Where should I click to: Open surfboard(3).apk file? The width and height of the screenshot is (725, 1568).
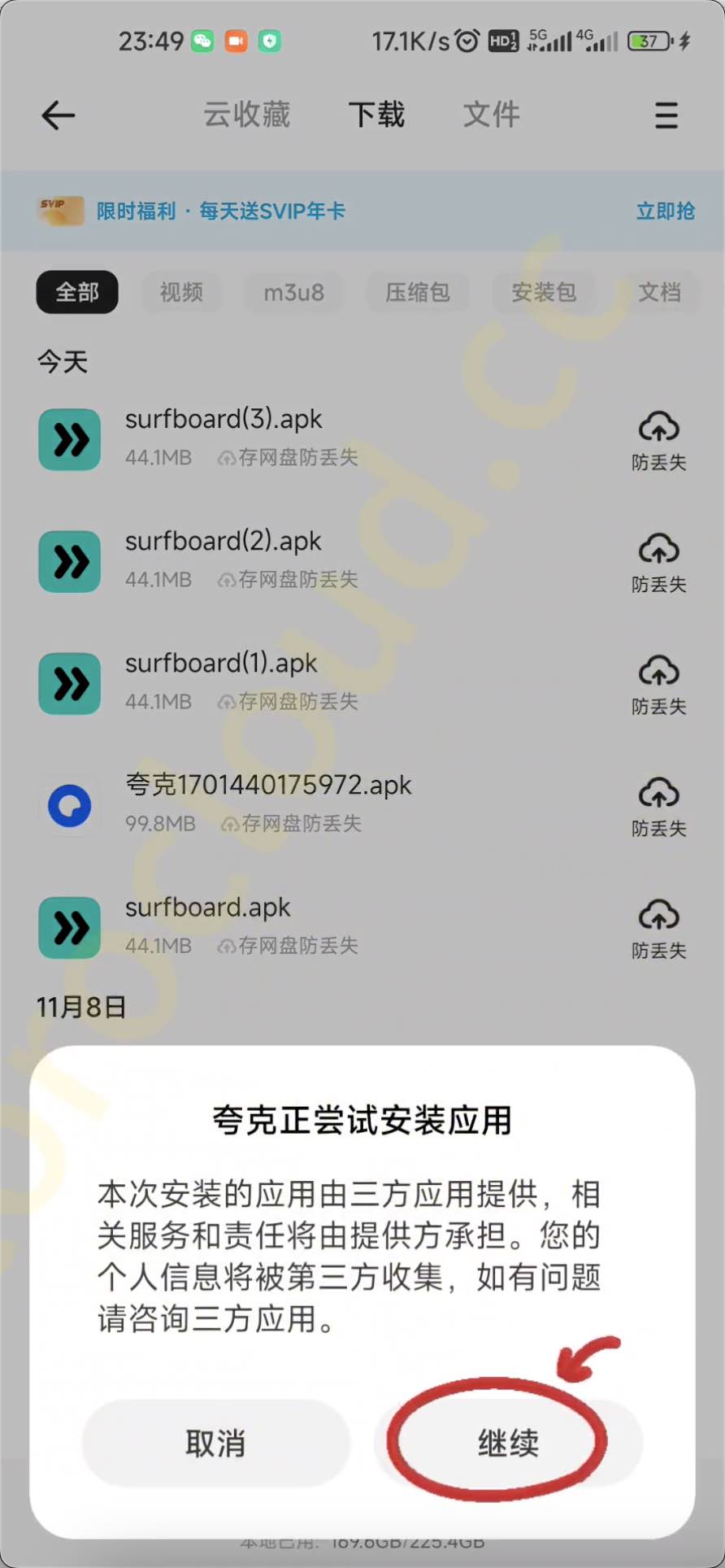(224, 420)
